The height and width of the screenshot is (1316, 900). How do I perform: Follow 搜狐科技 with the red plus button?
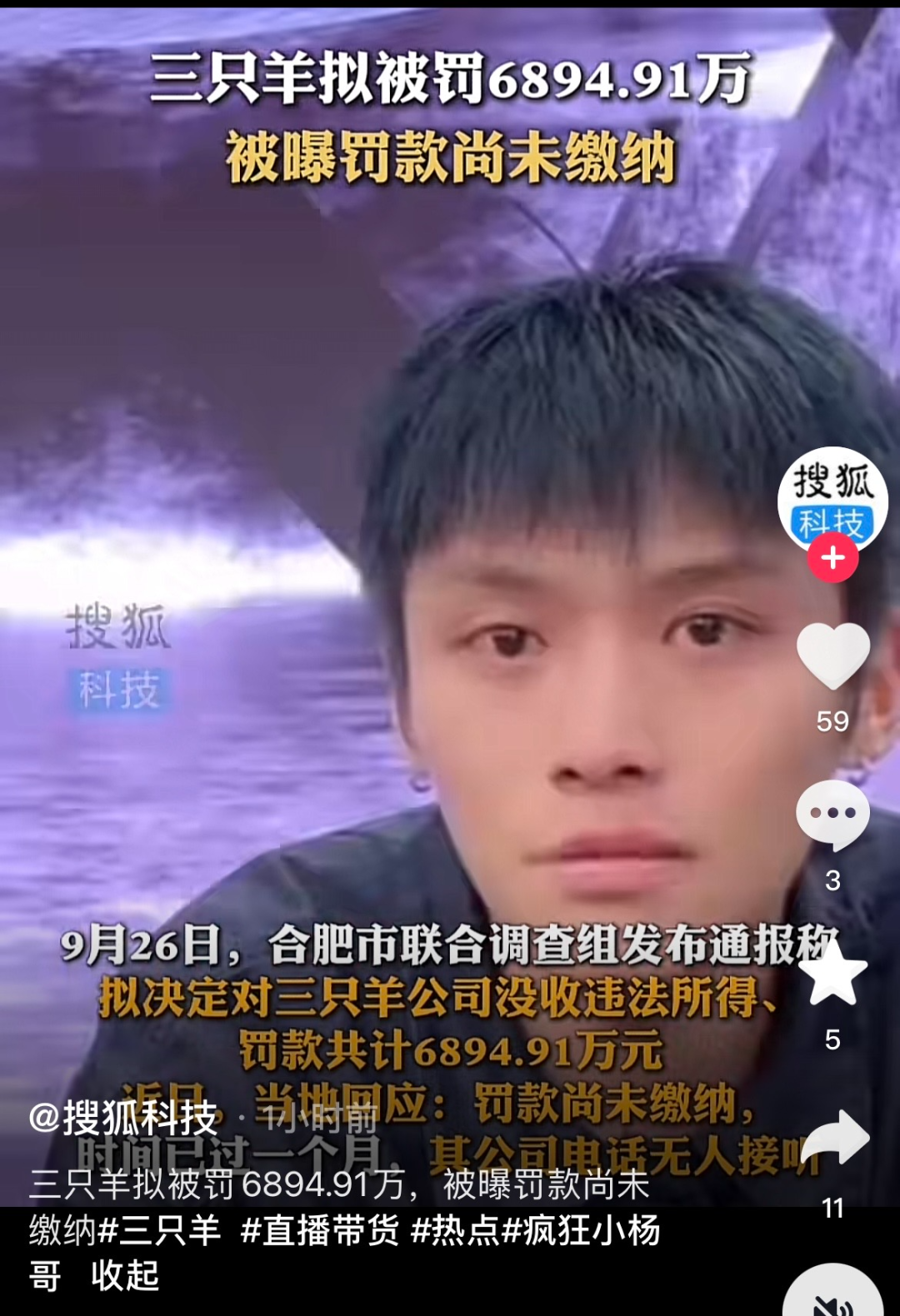(x=832, y=557)
